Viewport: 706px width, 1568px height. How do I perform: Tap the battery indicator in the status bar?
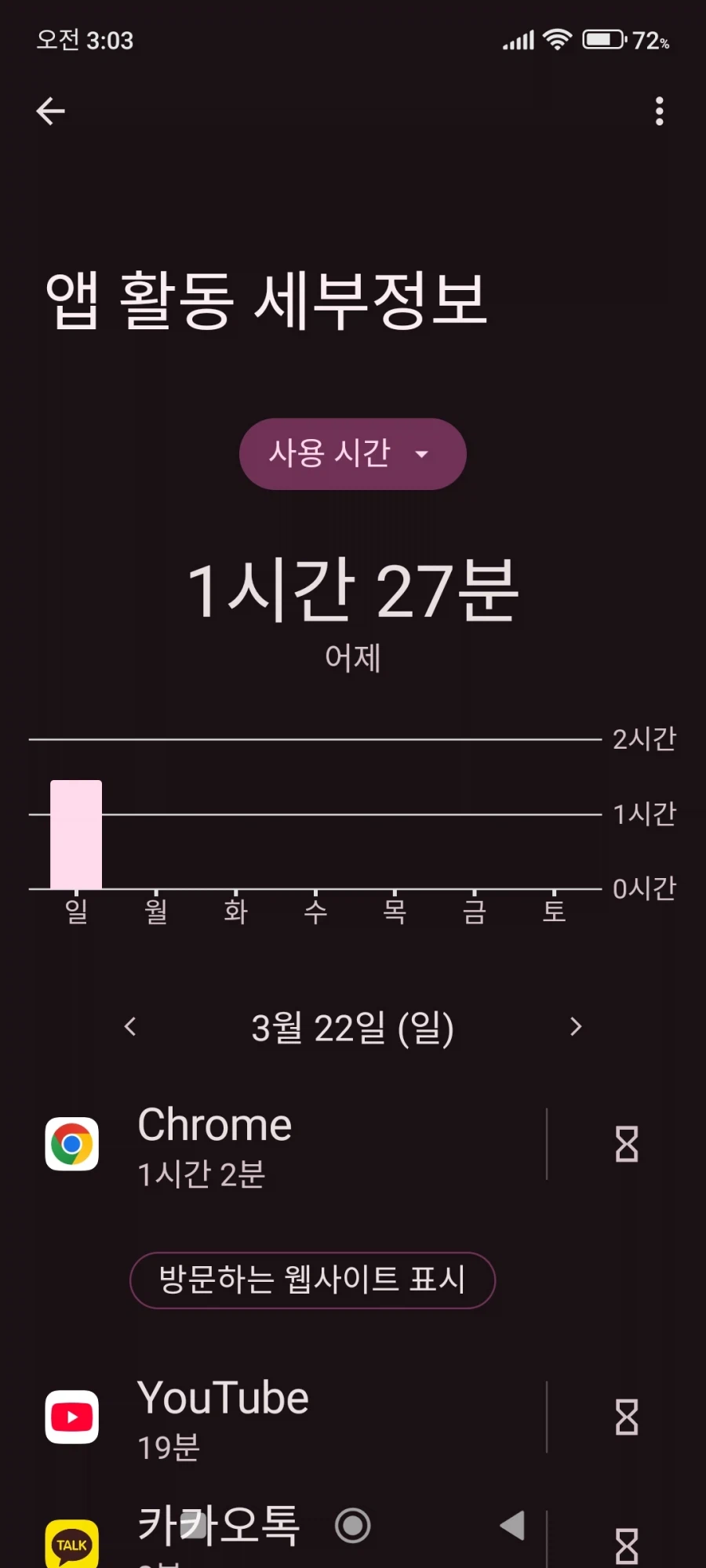602,38
